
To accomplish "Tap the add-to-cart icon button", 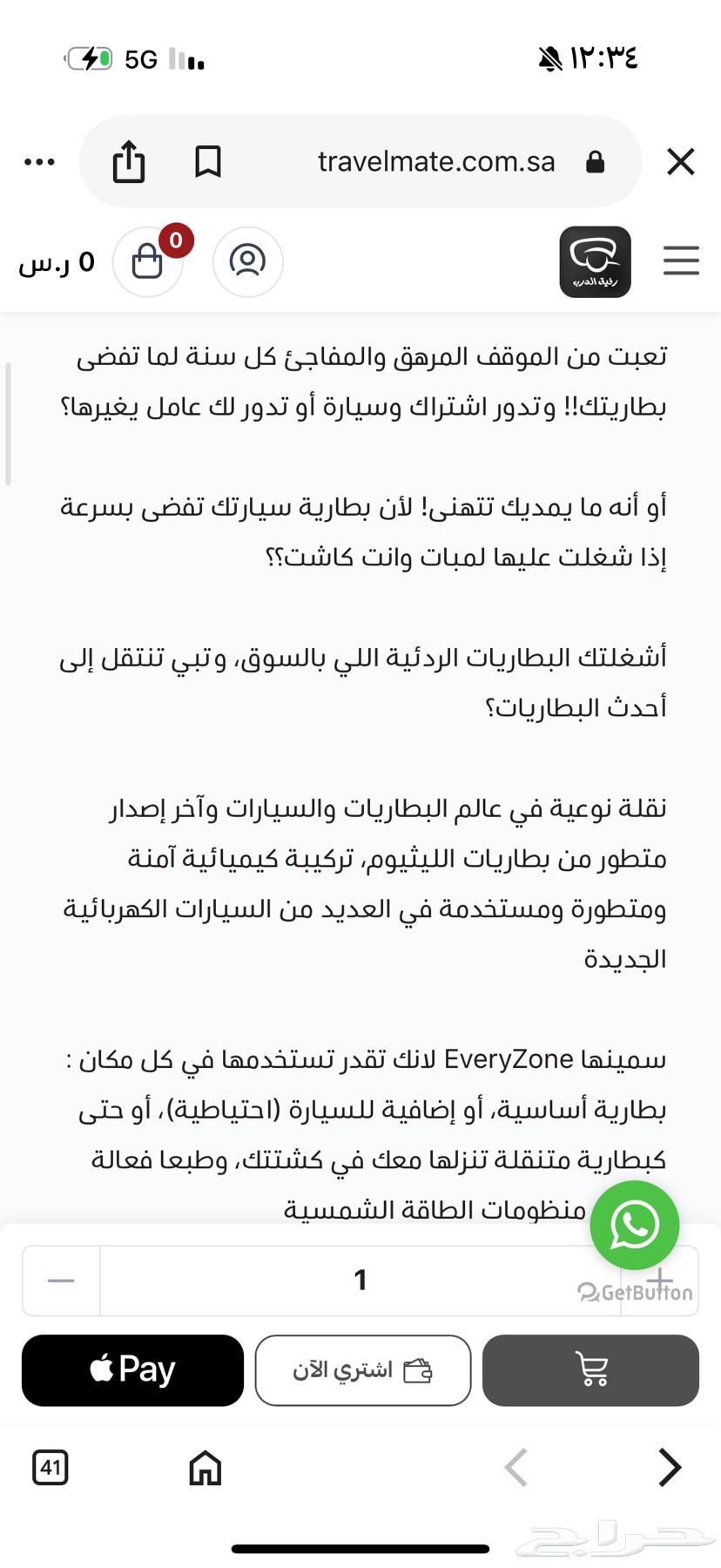I will (590, 1370).
